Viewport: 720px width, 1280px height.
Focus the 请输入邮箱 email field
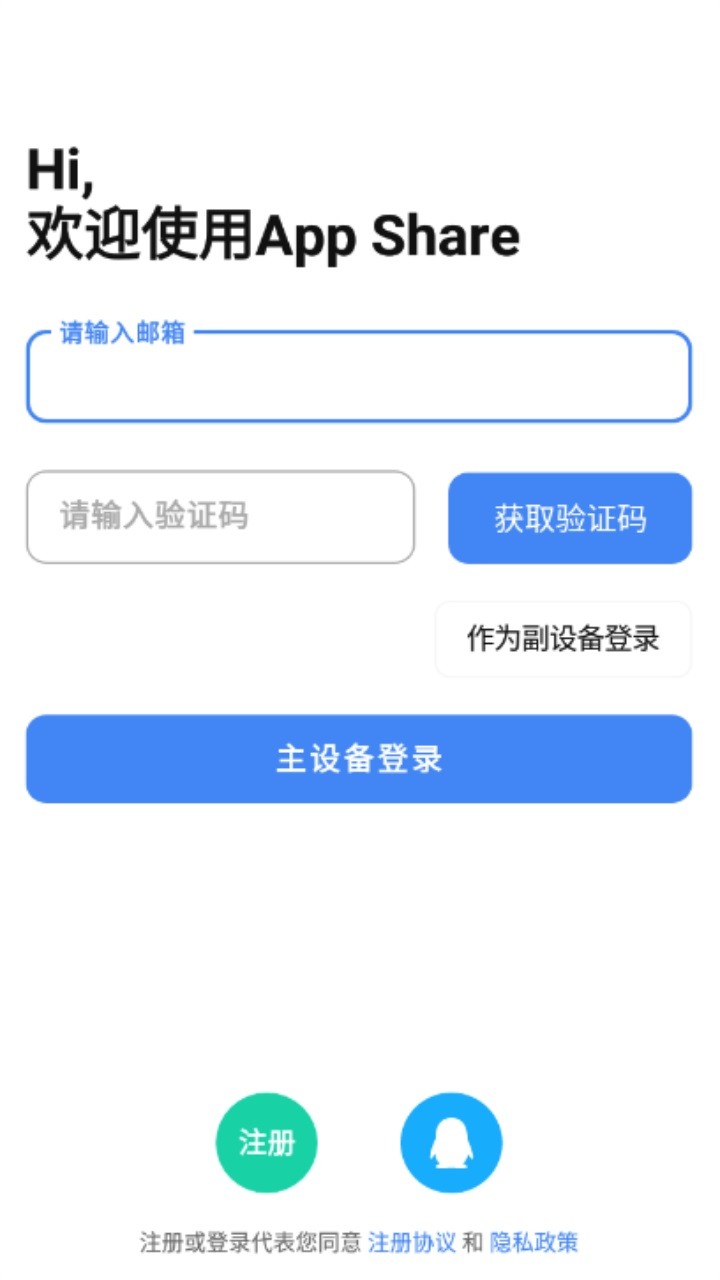click(x=358, y=377)
